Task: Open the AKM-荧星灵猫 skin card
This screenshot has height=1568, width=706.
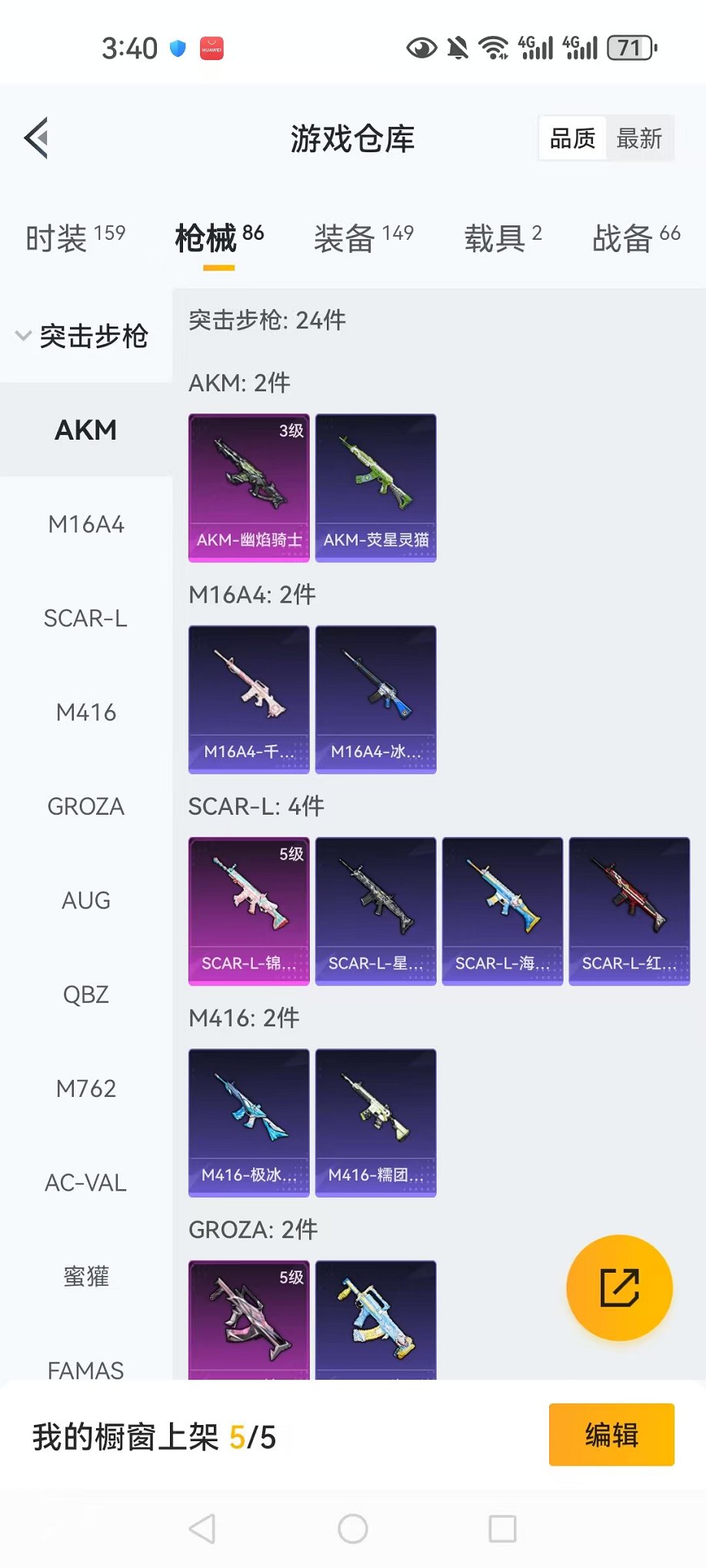Action: (375, 487)
